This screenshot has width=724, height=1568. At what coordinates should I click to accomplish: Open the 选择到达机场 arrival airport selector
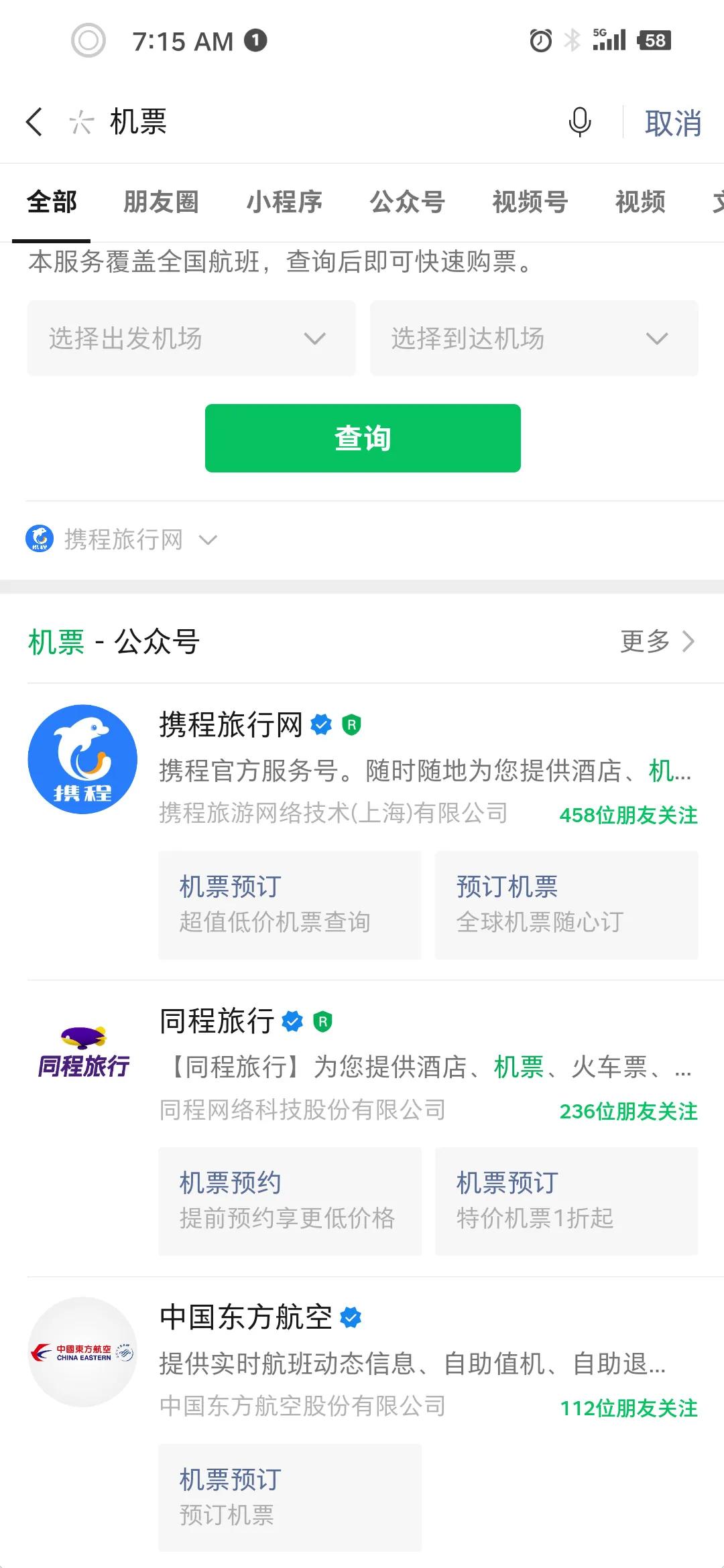tap(533, 338)
